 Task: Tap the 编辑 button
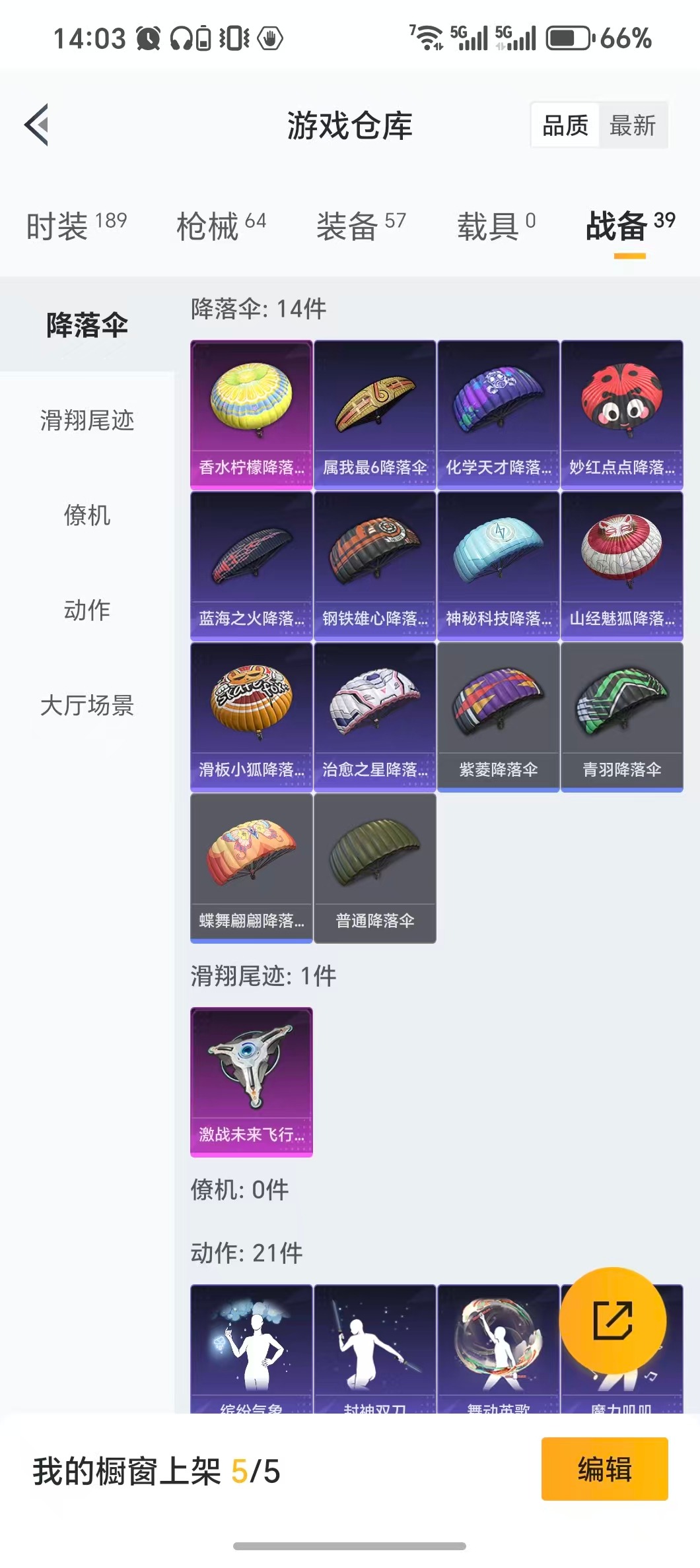[x=604, y=1469]
